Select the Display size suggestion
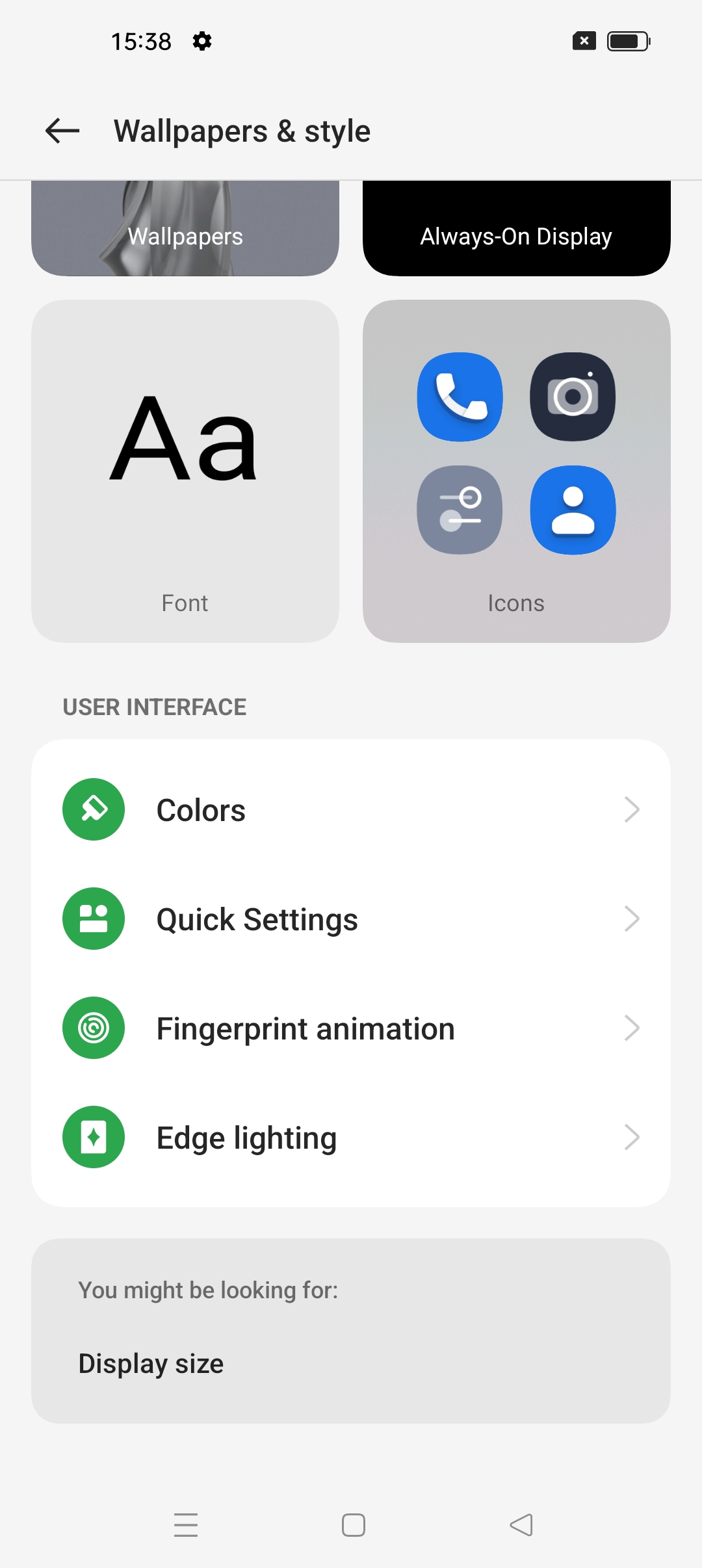The width and height of the screenshot is (702, 1568). coord(151,1363)
